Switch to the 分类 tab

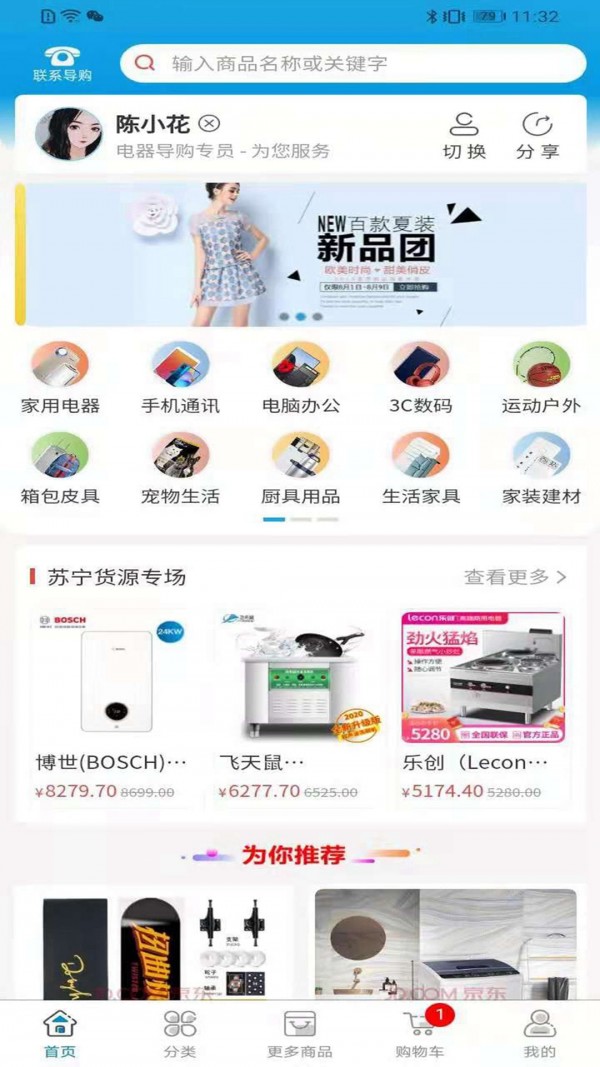(x=180, y=1033)
